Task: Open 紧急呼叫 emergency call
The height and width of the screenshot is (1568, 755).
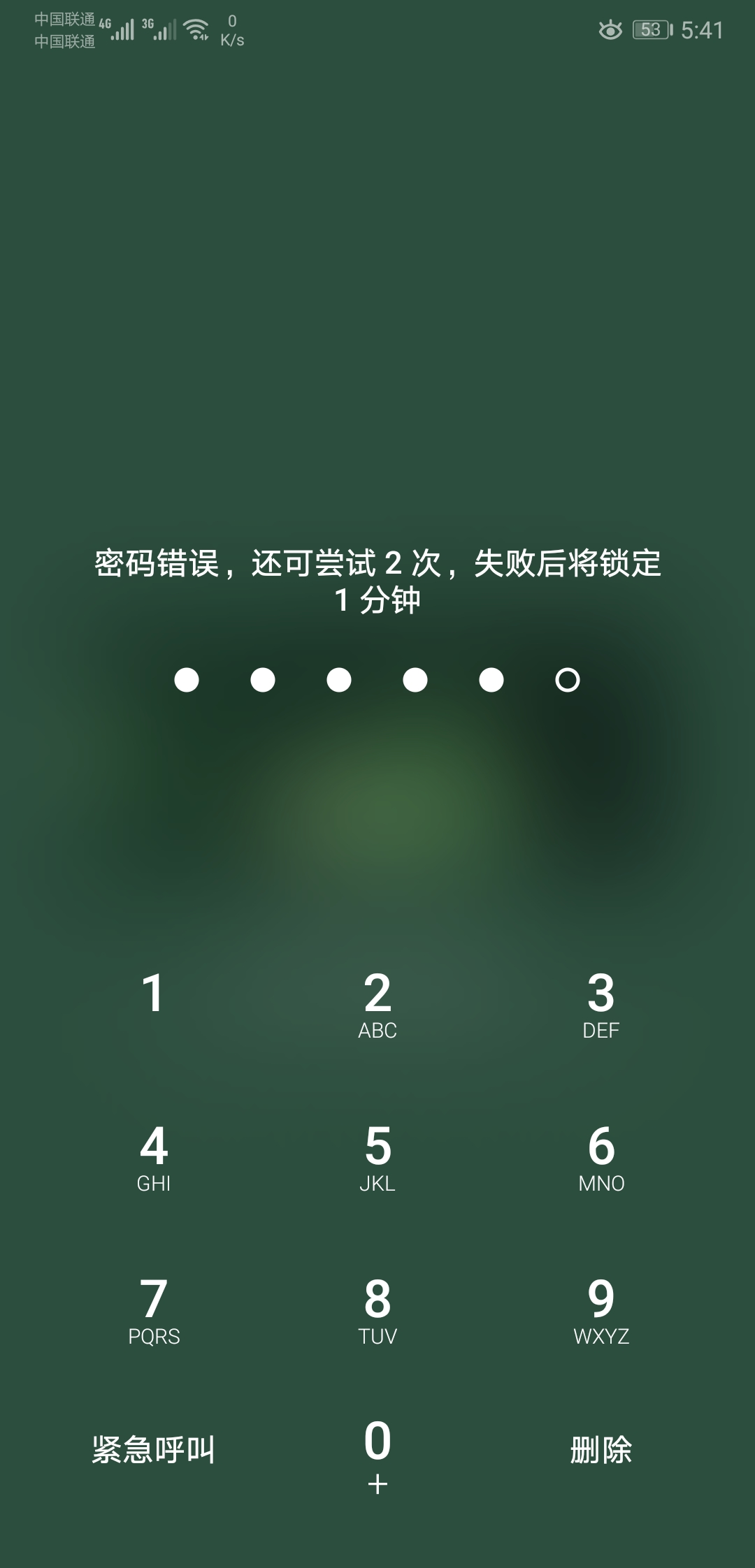Action: [x=153, y=1450]
